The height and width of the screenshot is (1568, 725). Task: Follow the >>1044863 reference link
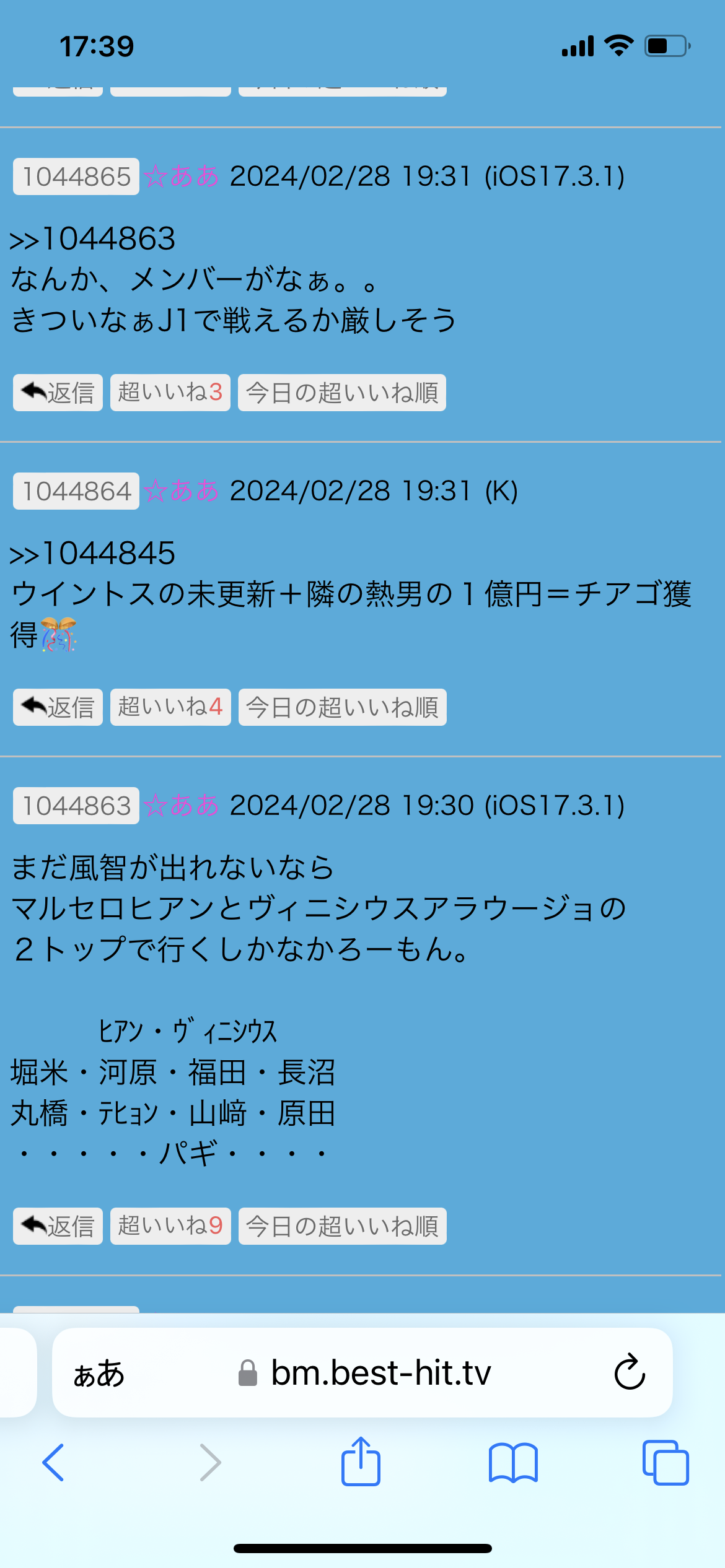pyautogui.click(x=93, y=239)
